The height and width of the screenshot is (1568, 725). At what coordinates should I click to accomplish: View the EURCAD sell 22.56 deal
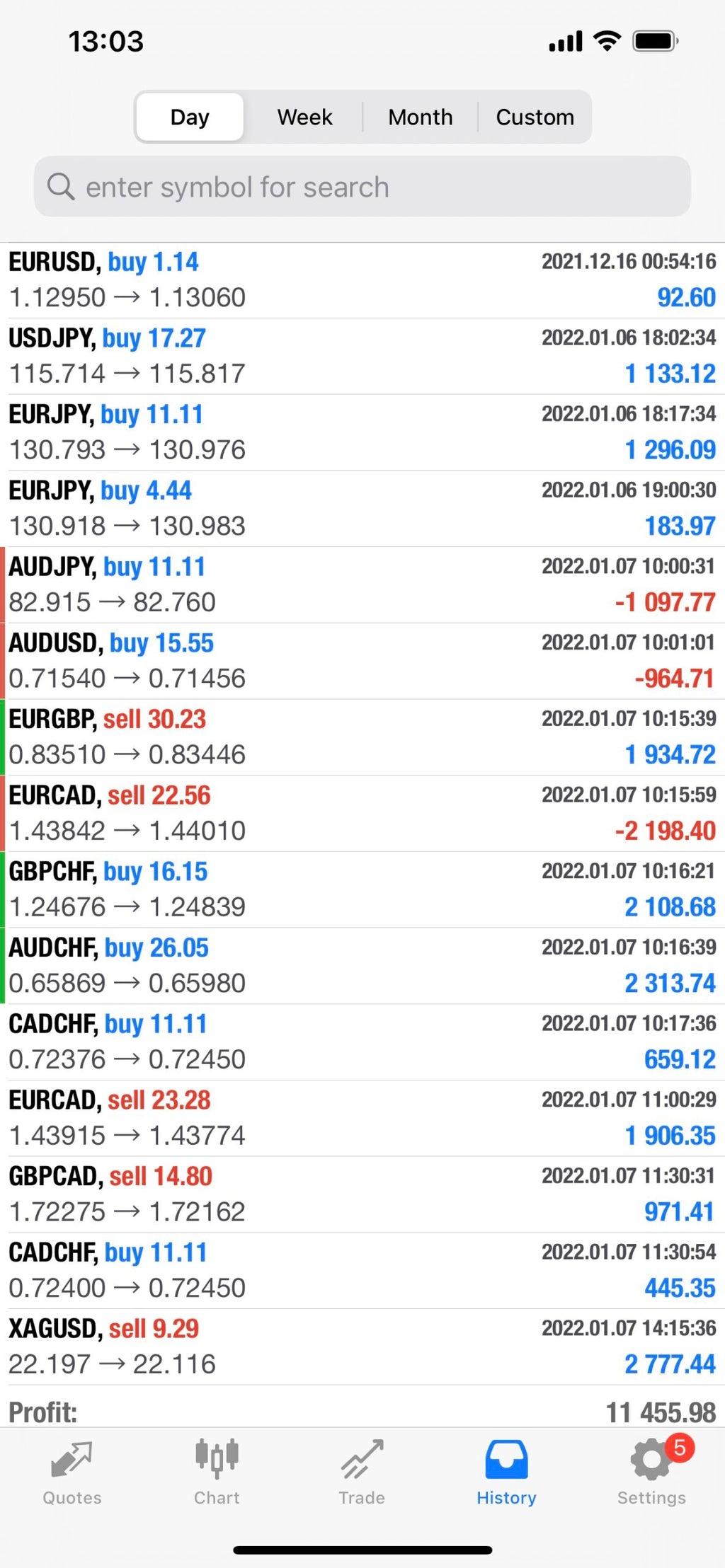tap(362, 813)
